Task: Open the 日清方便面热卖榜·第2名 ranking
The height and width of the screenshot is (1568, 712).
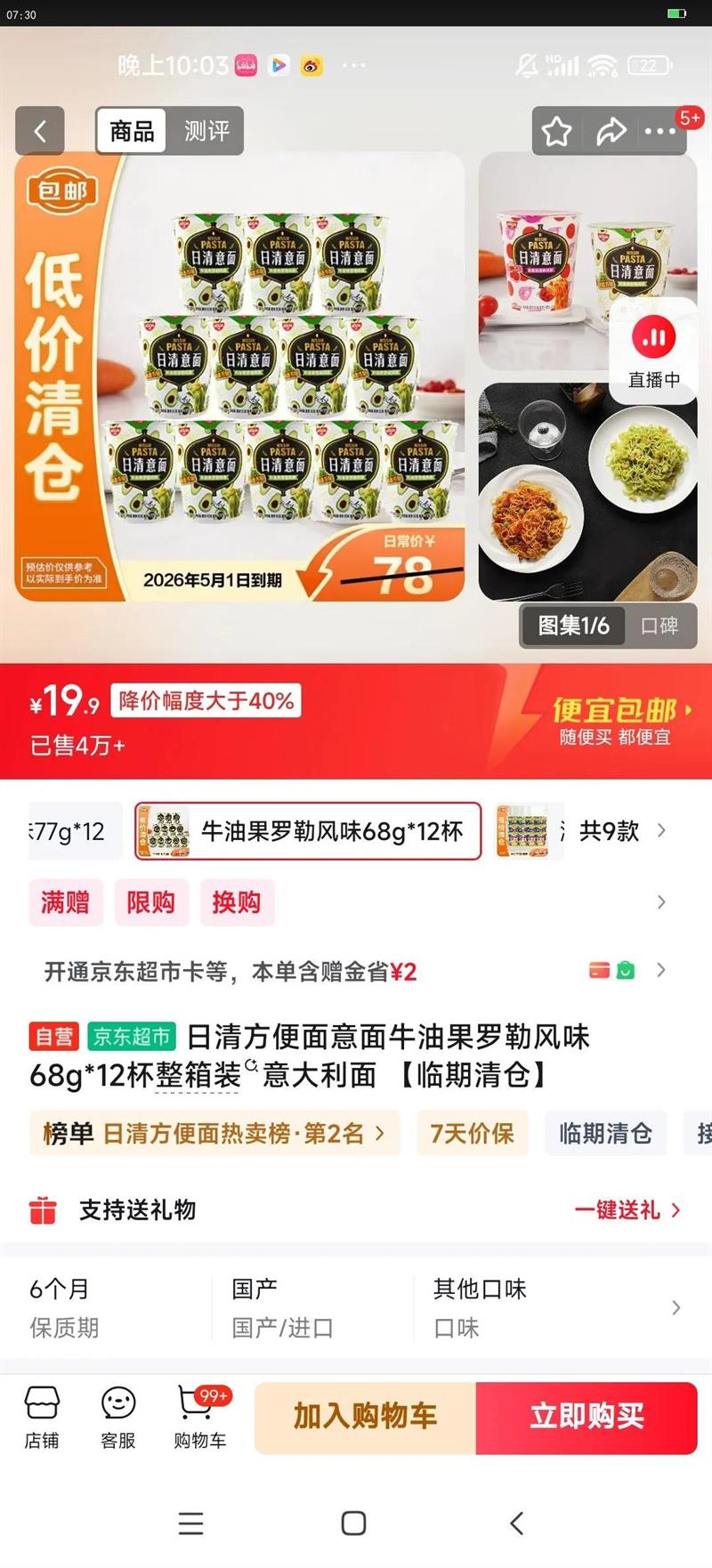Action: tap(214, 1133)
